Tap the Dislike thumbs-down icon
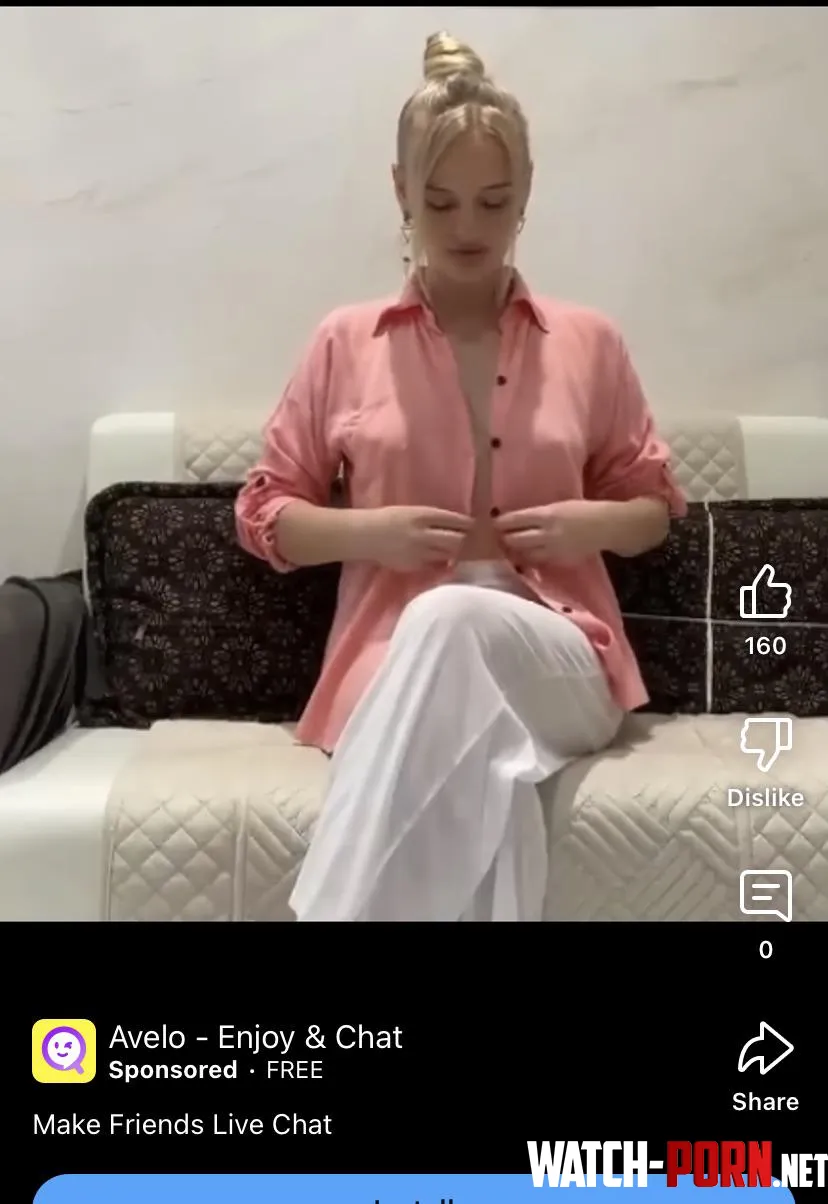This screenshot has height=1204, width=828. (765, 745)
